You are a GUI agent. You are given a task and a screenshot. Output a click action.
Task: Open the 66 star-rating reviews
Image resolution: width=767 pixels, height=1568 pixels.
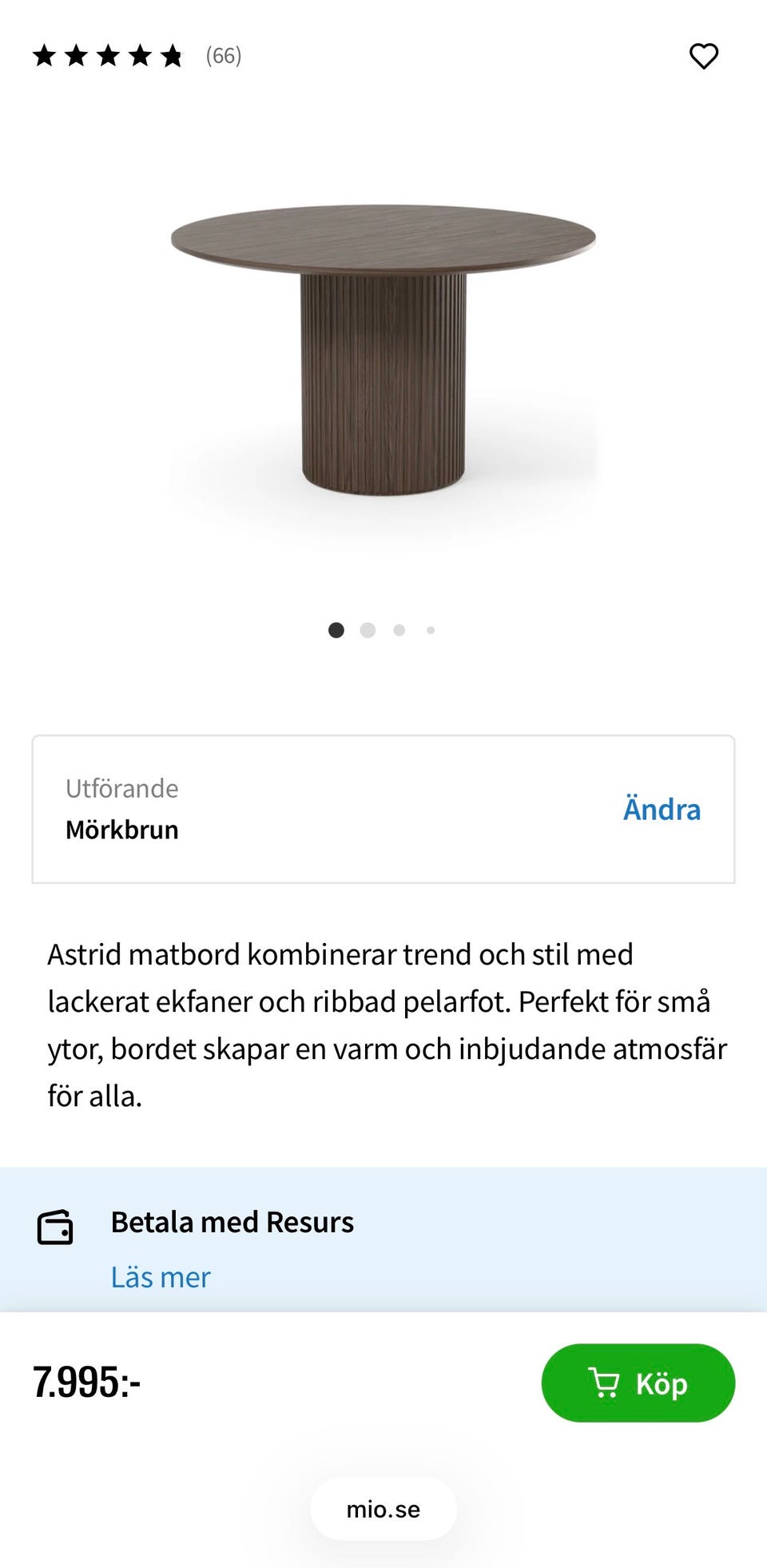(136, 56)
